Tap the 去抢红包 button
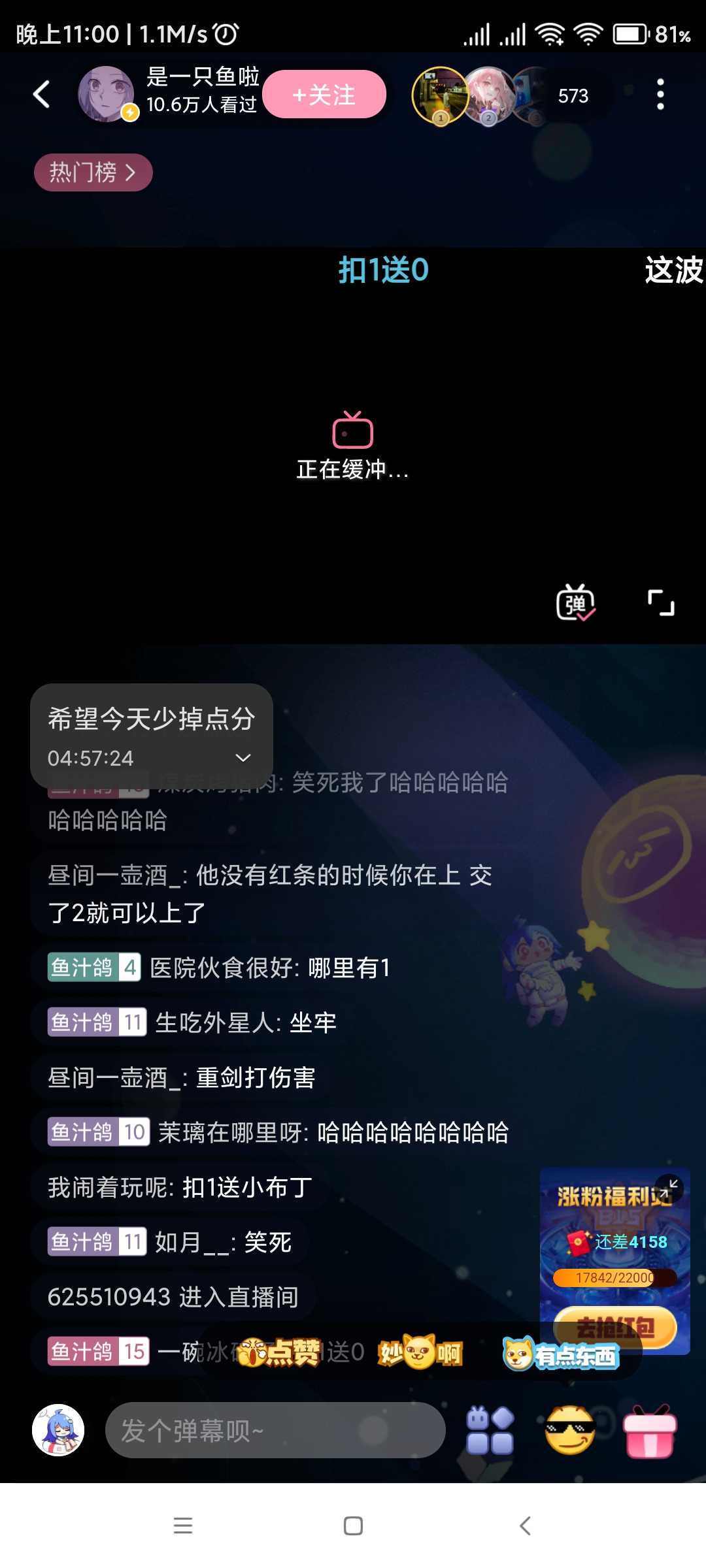Viewport: 706px width, 1568px height. pos(615,1327)
